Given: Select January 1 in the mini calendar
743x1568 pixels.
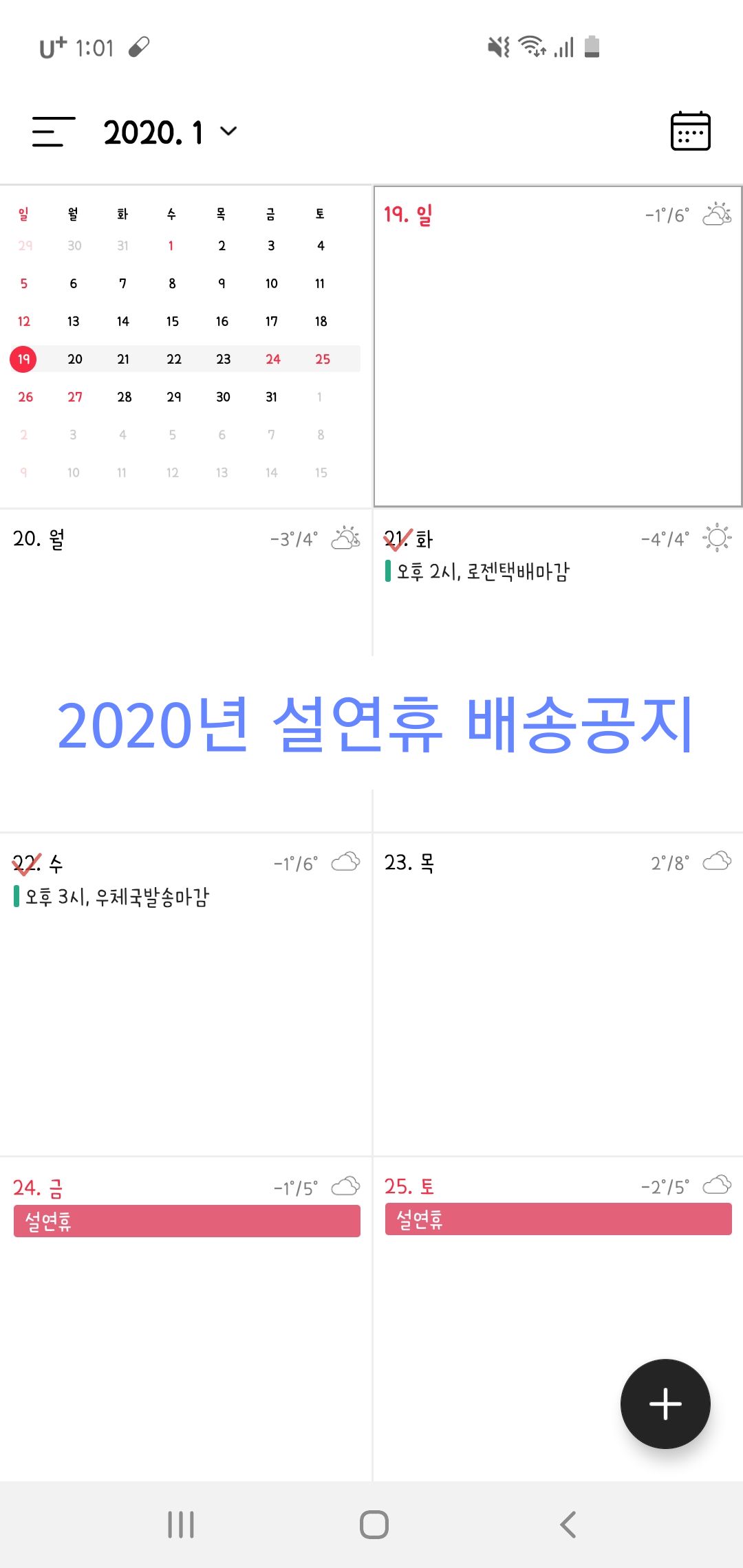Looking at the screenshot, I should click(171, 246).
